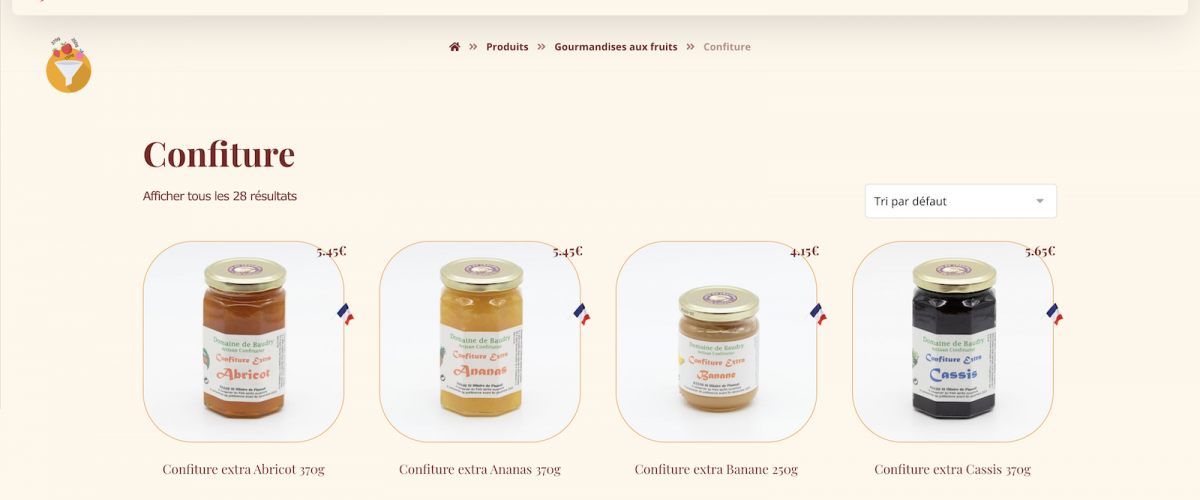Open the Banane jam product image
Image resolution: width=1200 pixels, height=500 pixels.
click(716, 341)
